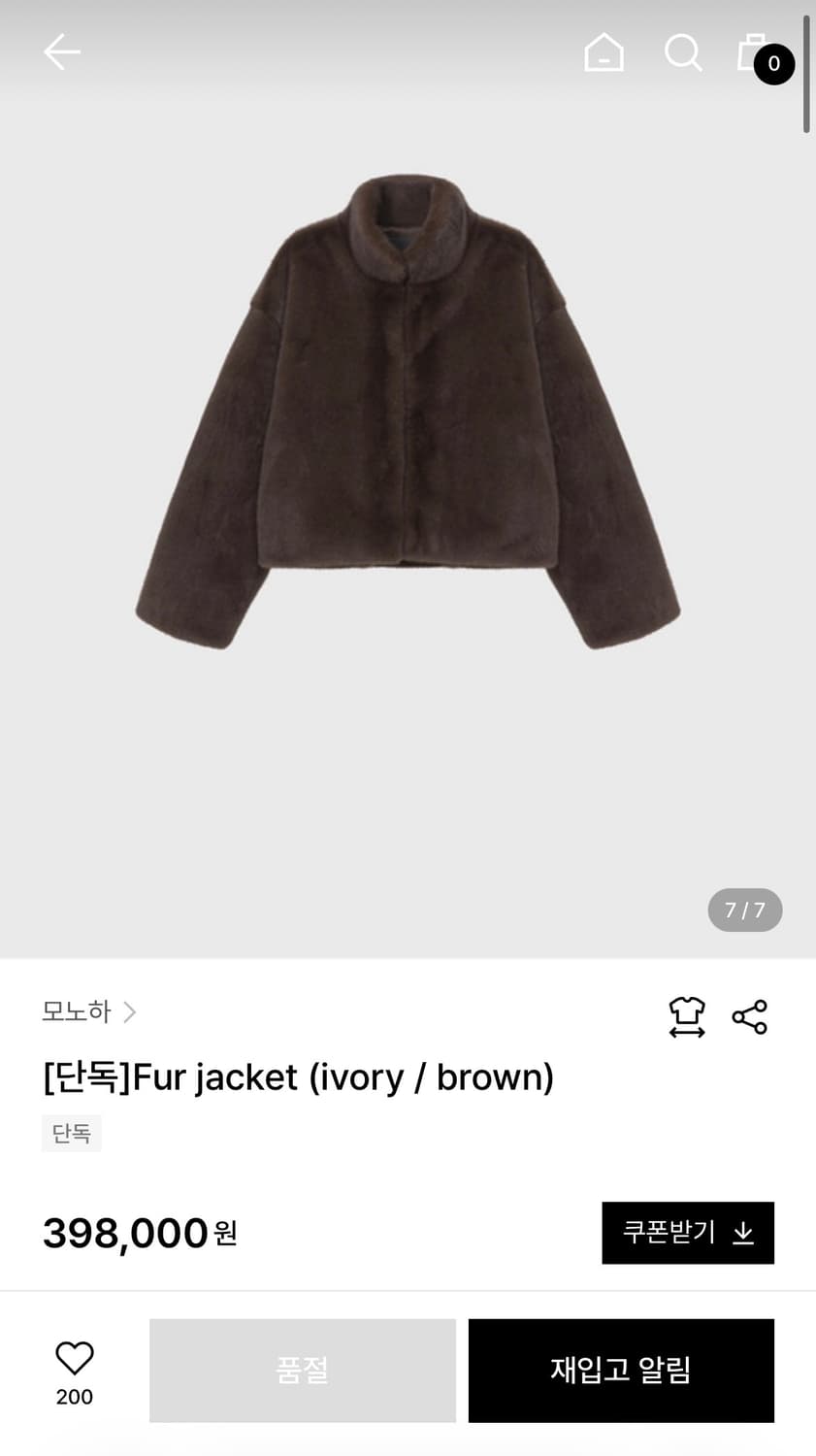Tap the 7/7 image counter badge
816x1456 pixels.
coord(744,910)
